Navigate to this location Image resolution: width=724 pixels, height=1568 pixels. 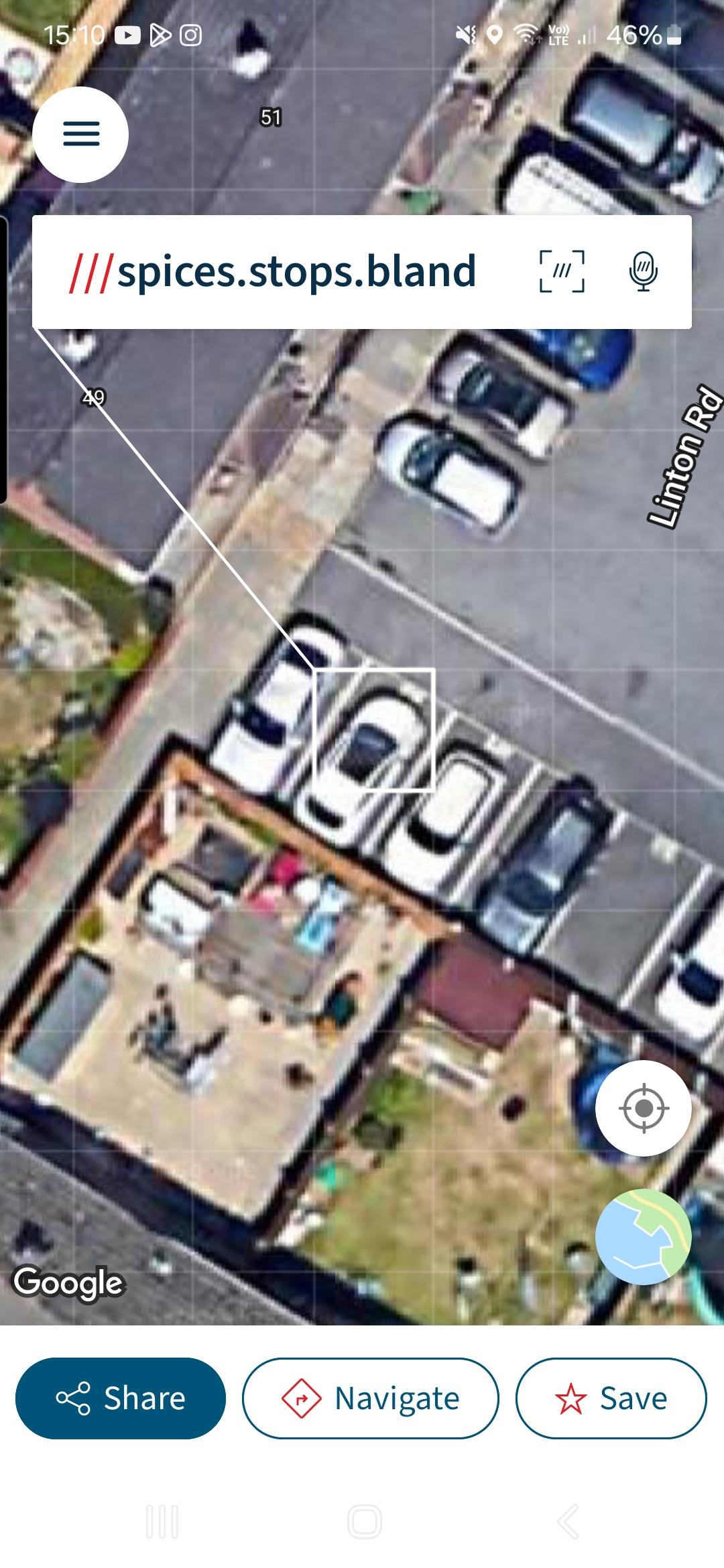(371, 1398)
